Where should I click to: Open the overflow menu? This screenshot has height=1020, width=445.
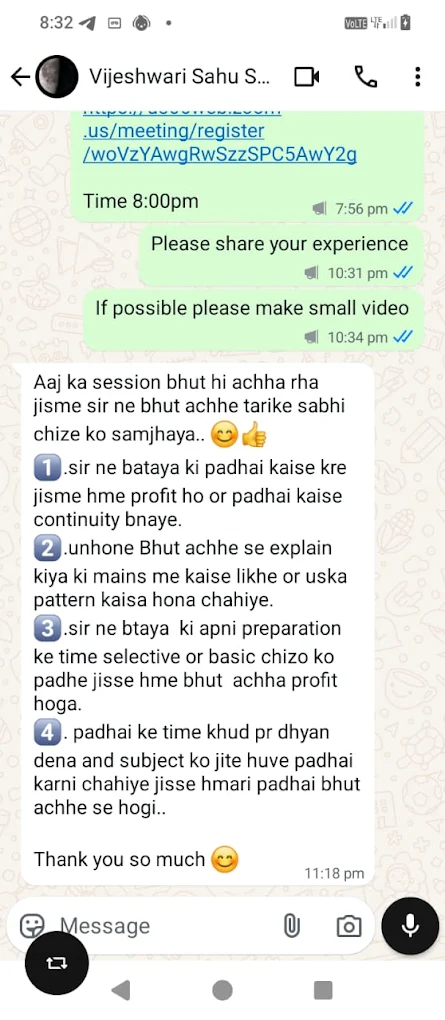[x=418, y=77]
